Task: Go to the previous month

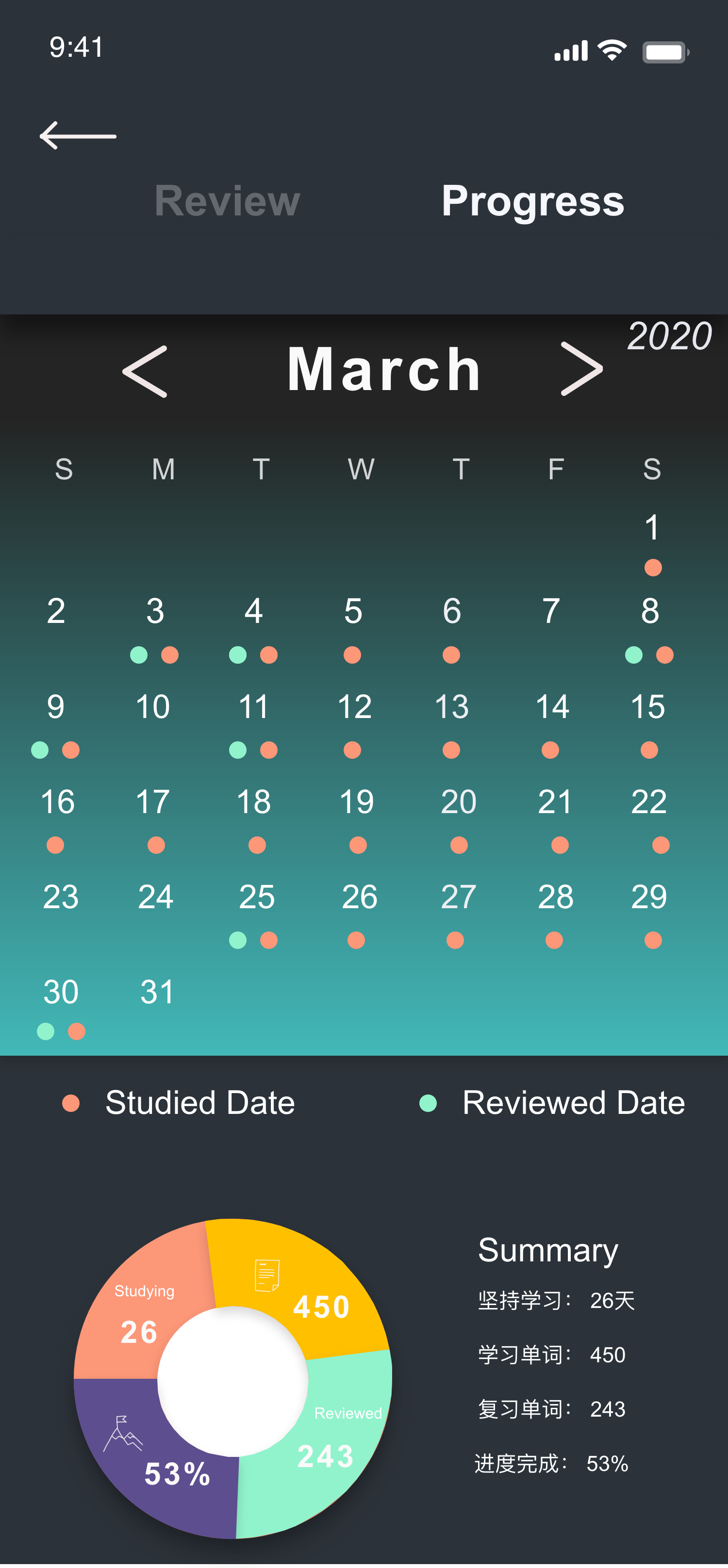Action: (145, 371)
